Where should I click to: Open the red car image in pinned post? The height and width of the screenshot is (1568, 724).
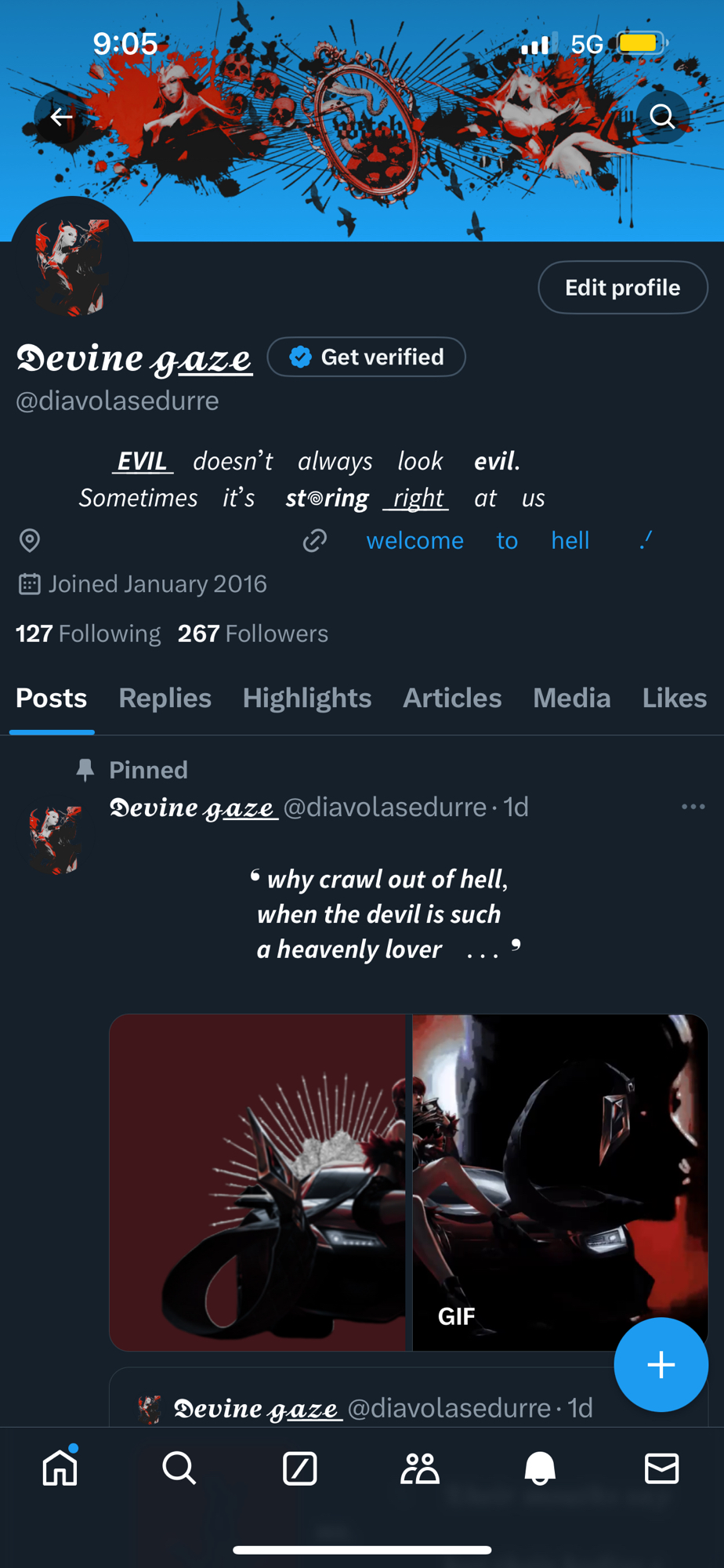[x=258, y=1182]
